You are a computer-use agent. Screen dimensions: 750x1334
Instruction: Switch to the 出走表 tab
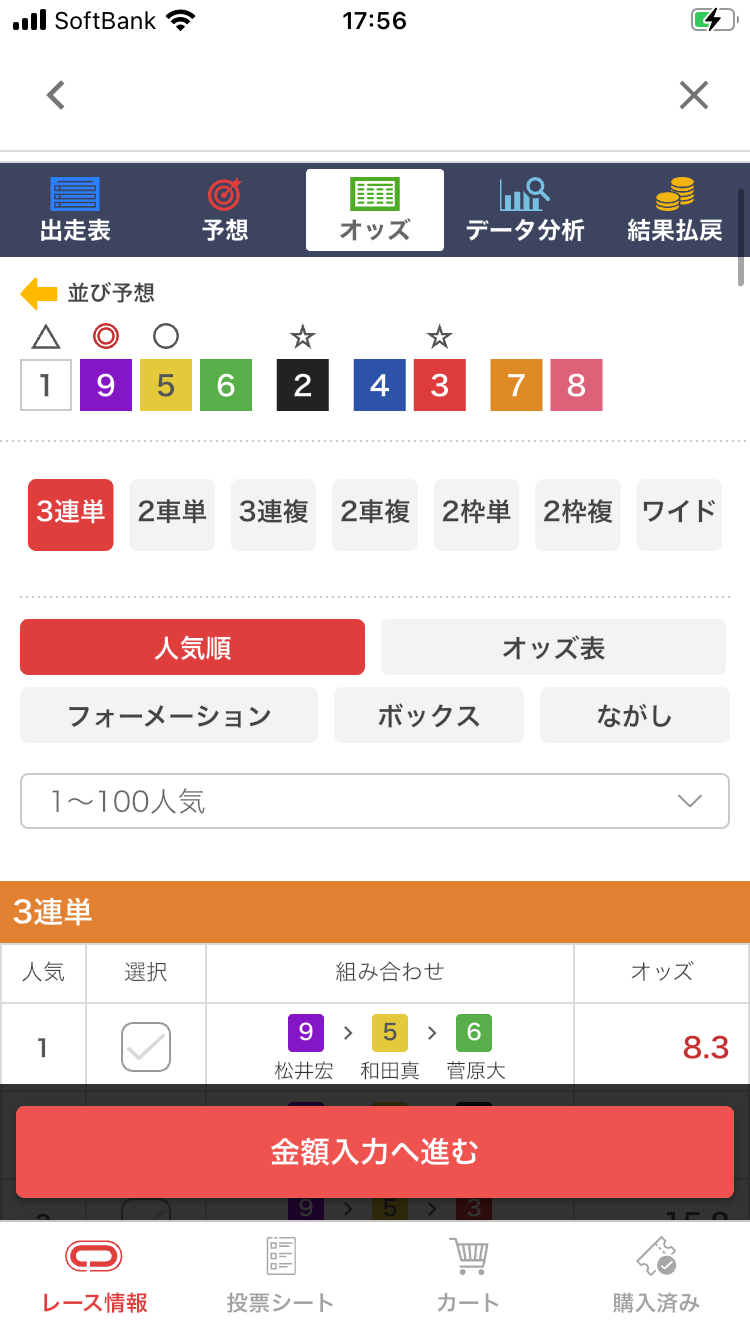75,210
